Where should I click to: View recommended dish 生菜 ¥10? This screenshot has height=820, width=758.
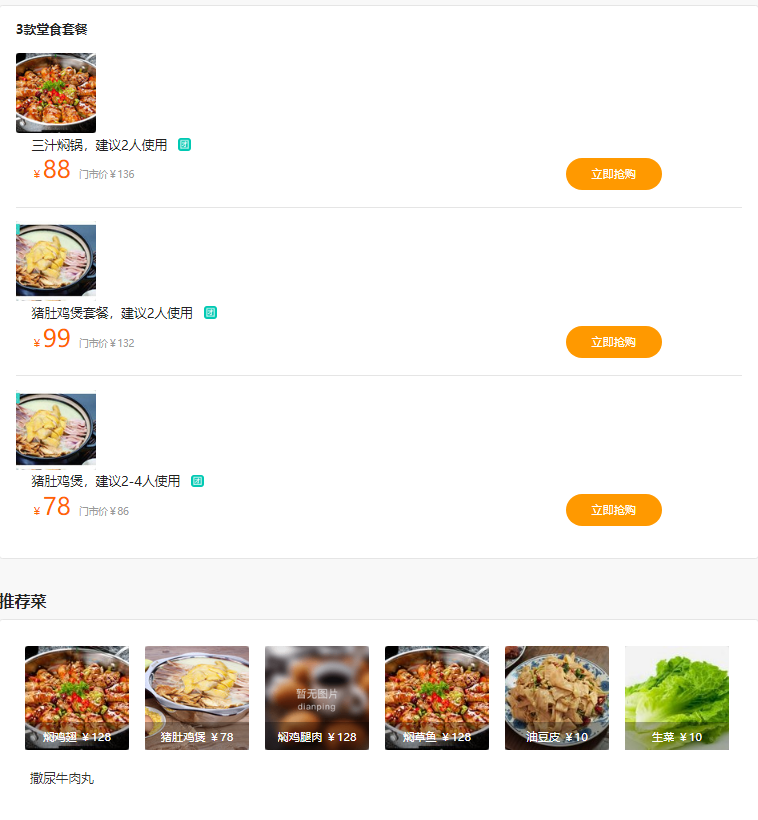coord(677,697)
